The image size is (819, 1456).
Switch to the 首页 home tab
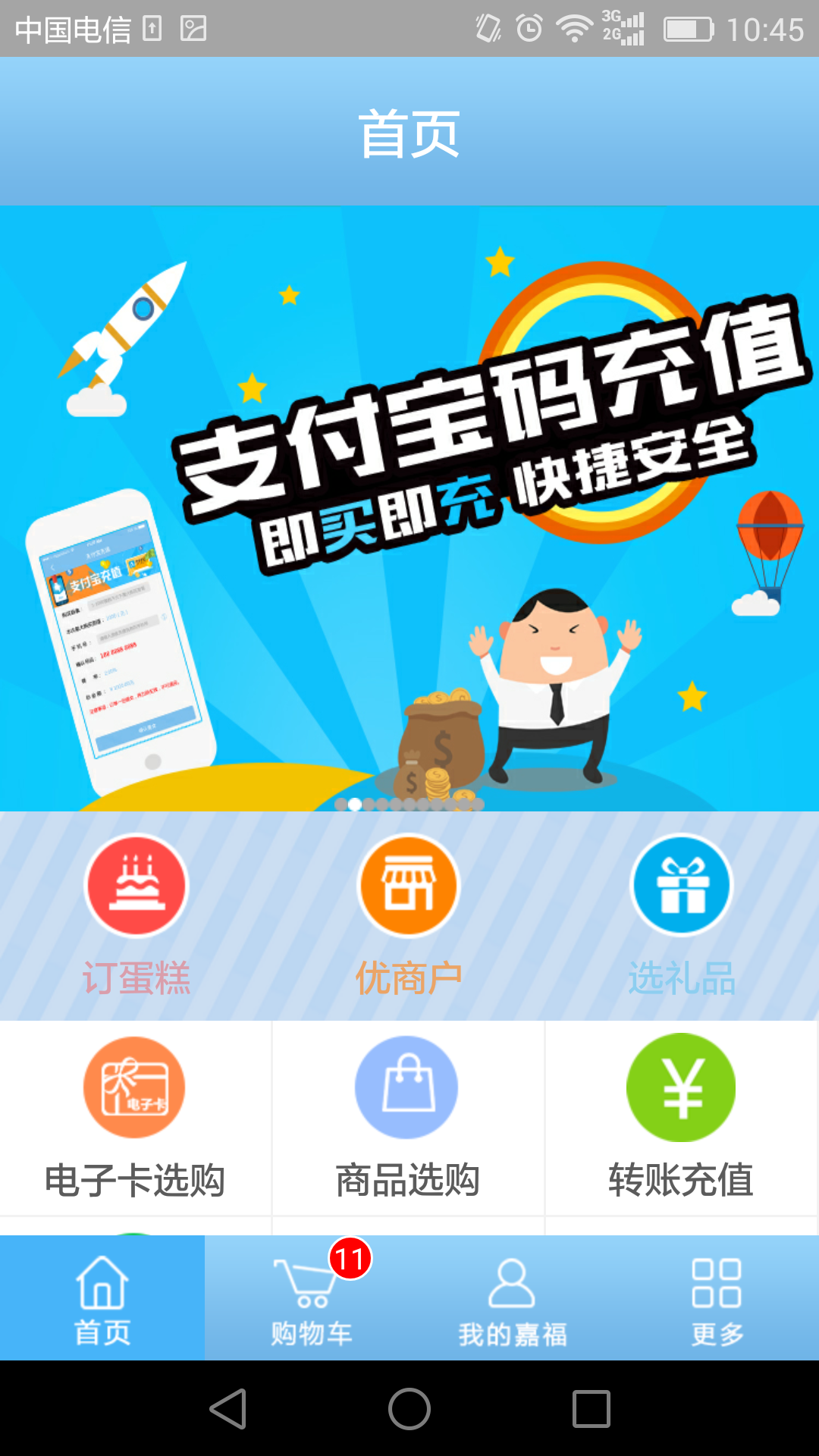102,1298
